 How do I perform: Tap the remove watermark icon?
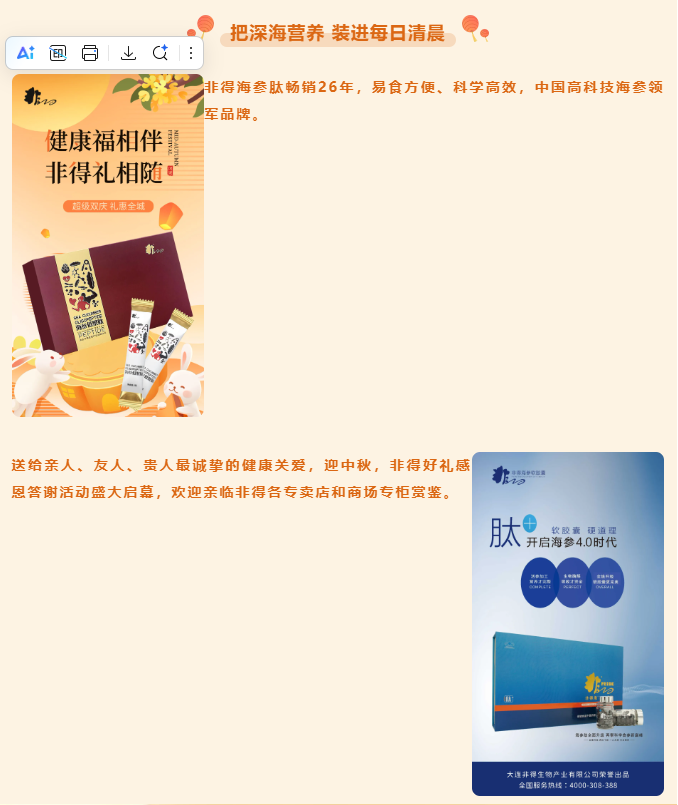click(x=58, y=53)
